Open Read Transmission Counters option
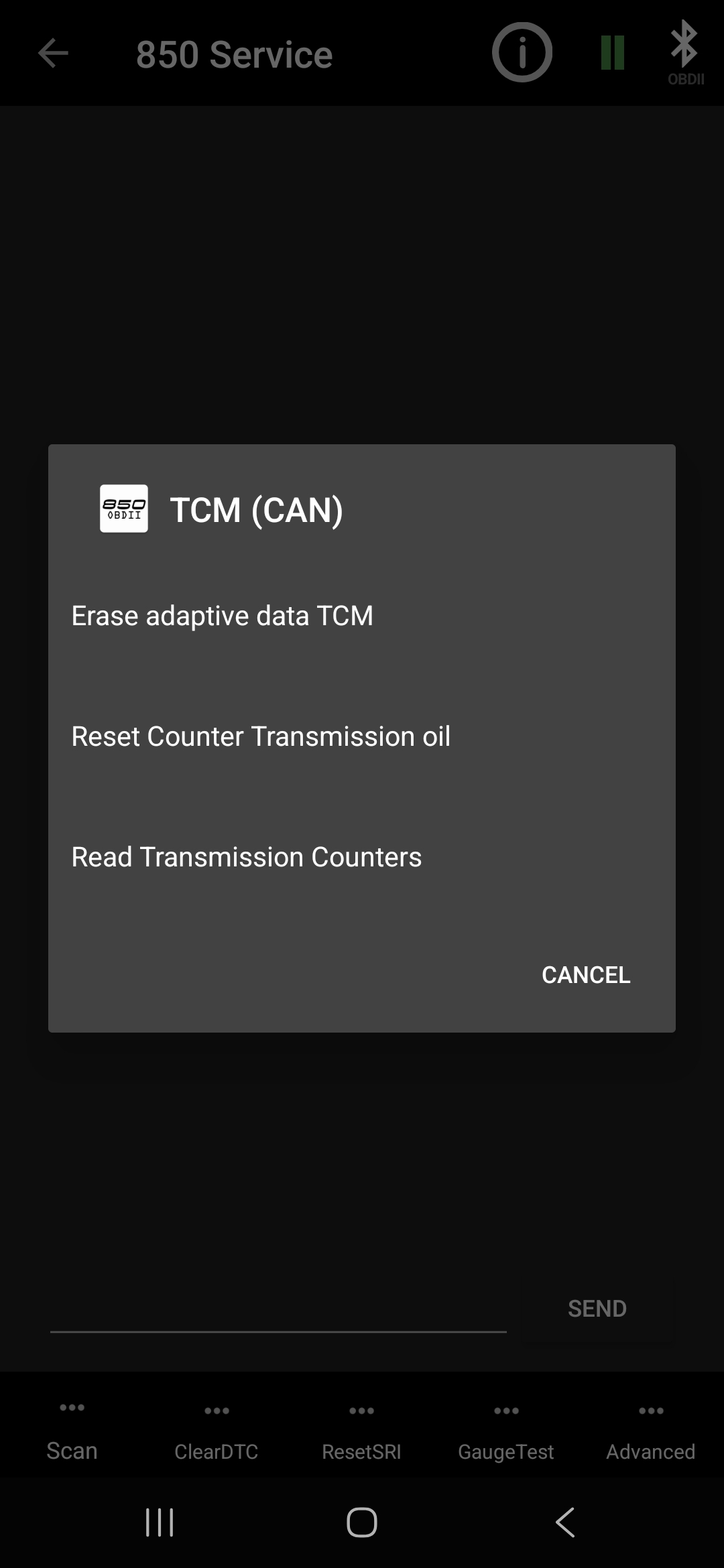Image resolution: width=724 pixels, height=1568 pixels. click(x=246, y=857)
